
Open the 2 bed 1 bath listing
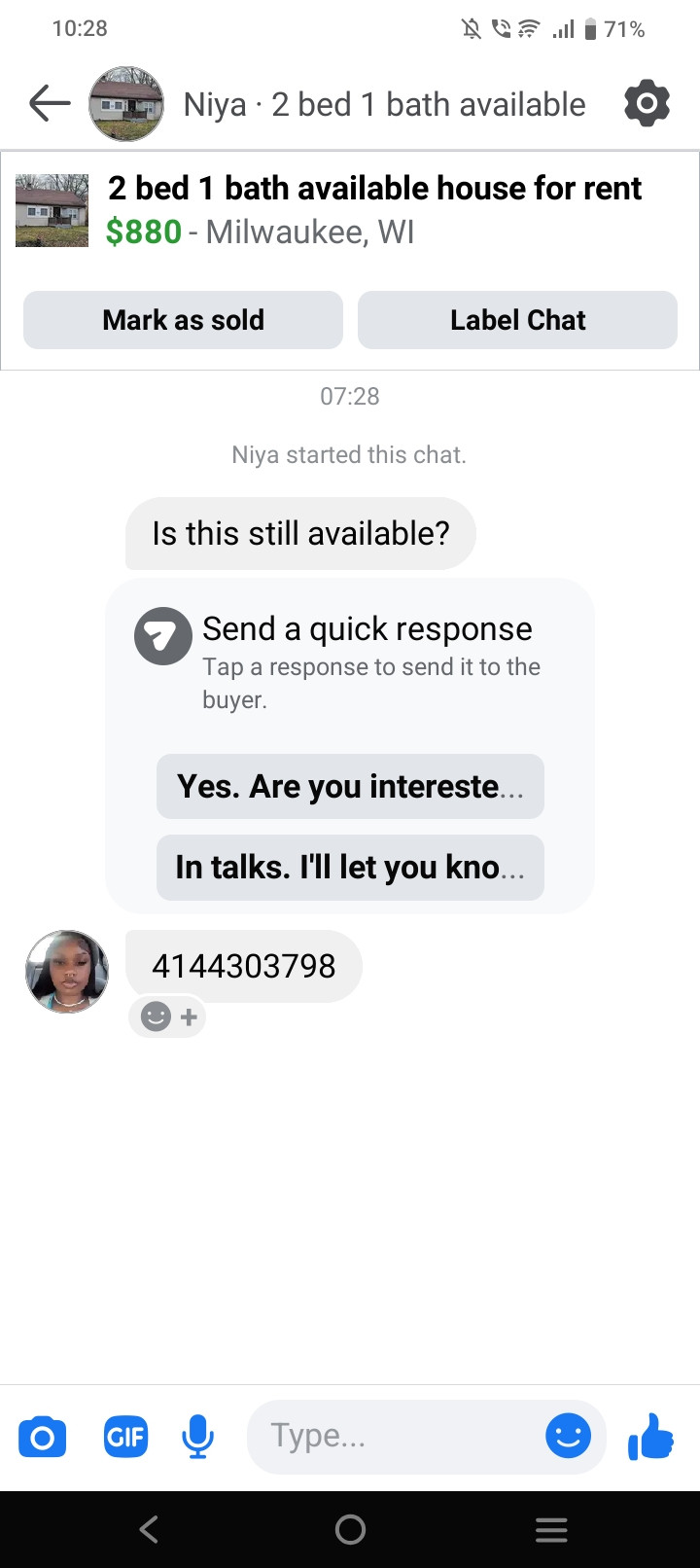(x=374, y=189)
